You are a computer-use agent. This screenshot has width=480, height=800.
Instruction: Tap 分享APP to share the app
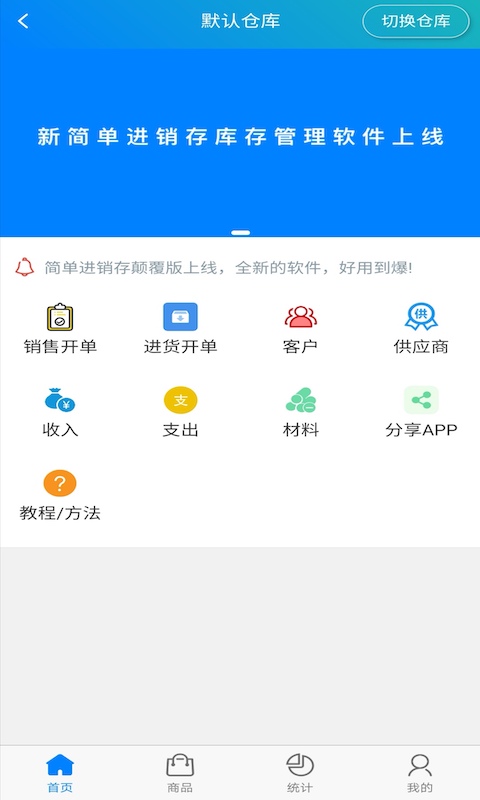pyautogui.click(x=421, y=412)
